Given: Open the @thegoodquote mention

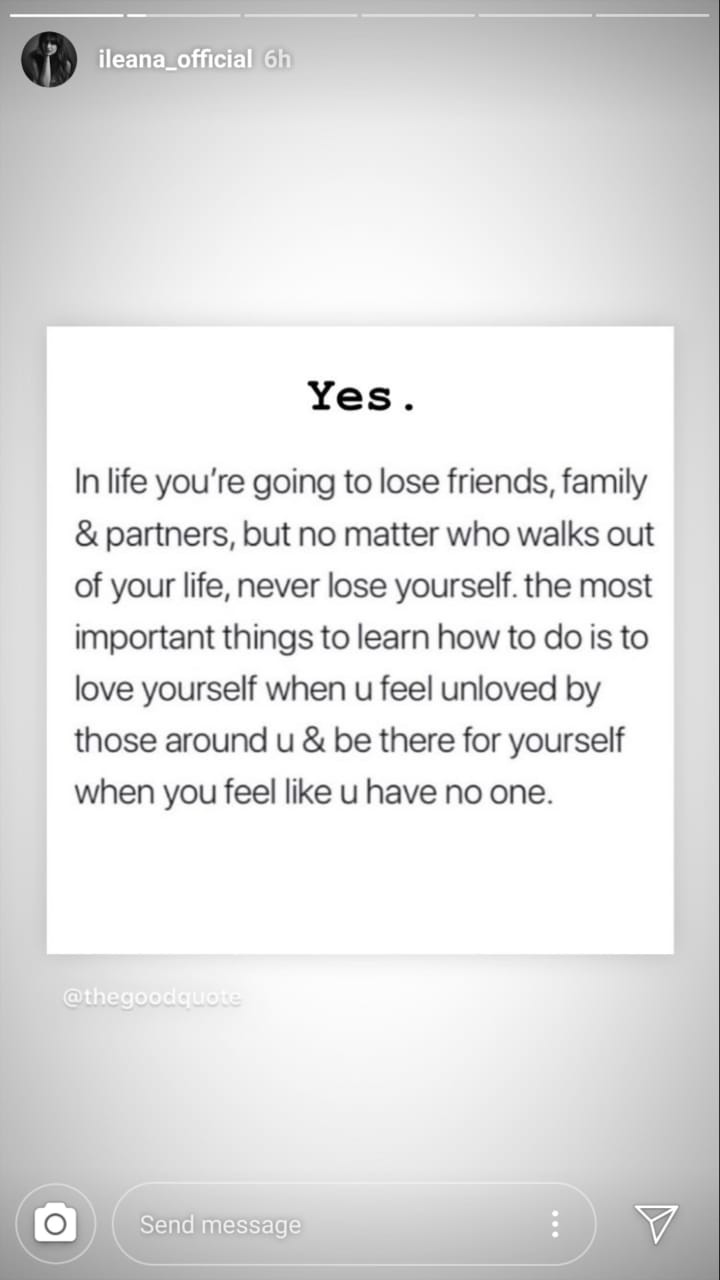Looking at the screenshot, I should [x=153, y=998].
